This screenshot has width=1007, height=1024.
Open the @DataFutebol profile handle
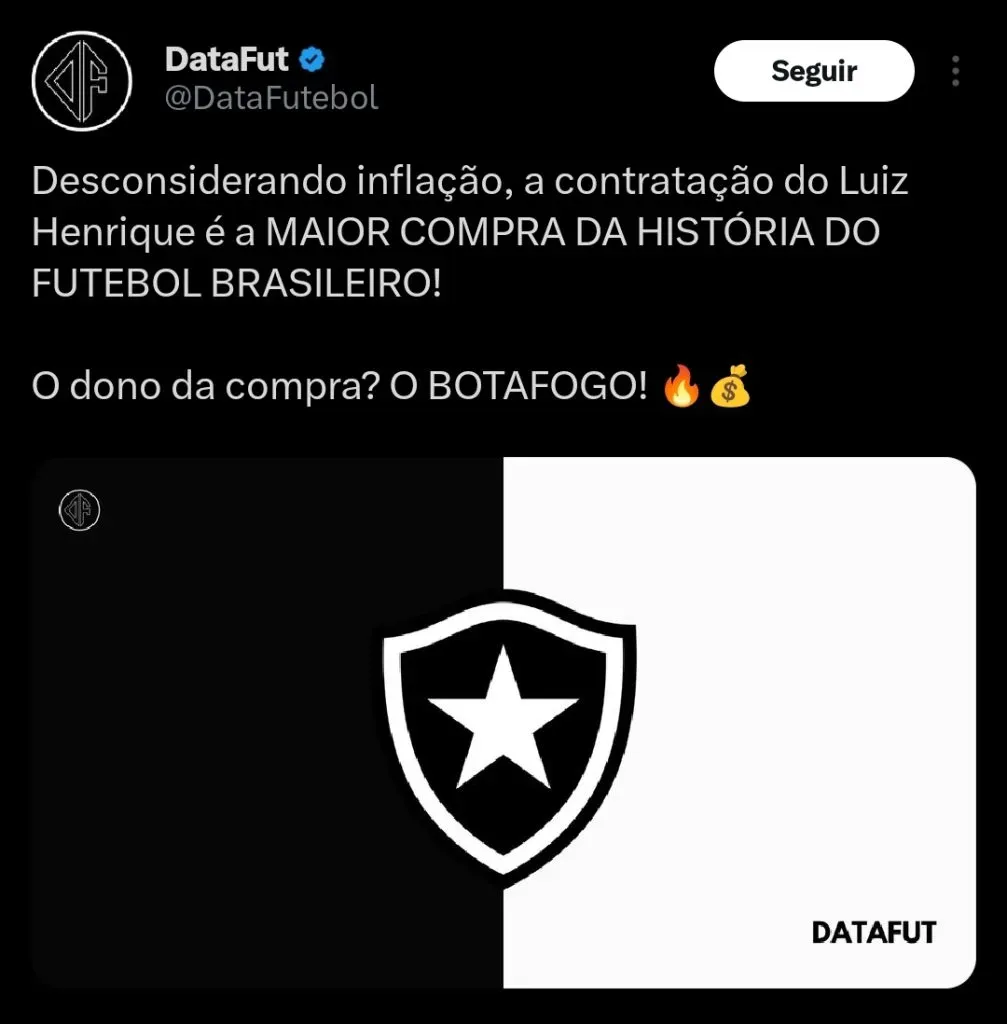(x=271, y=97)
